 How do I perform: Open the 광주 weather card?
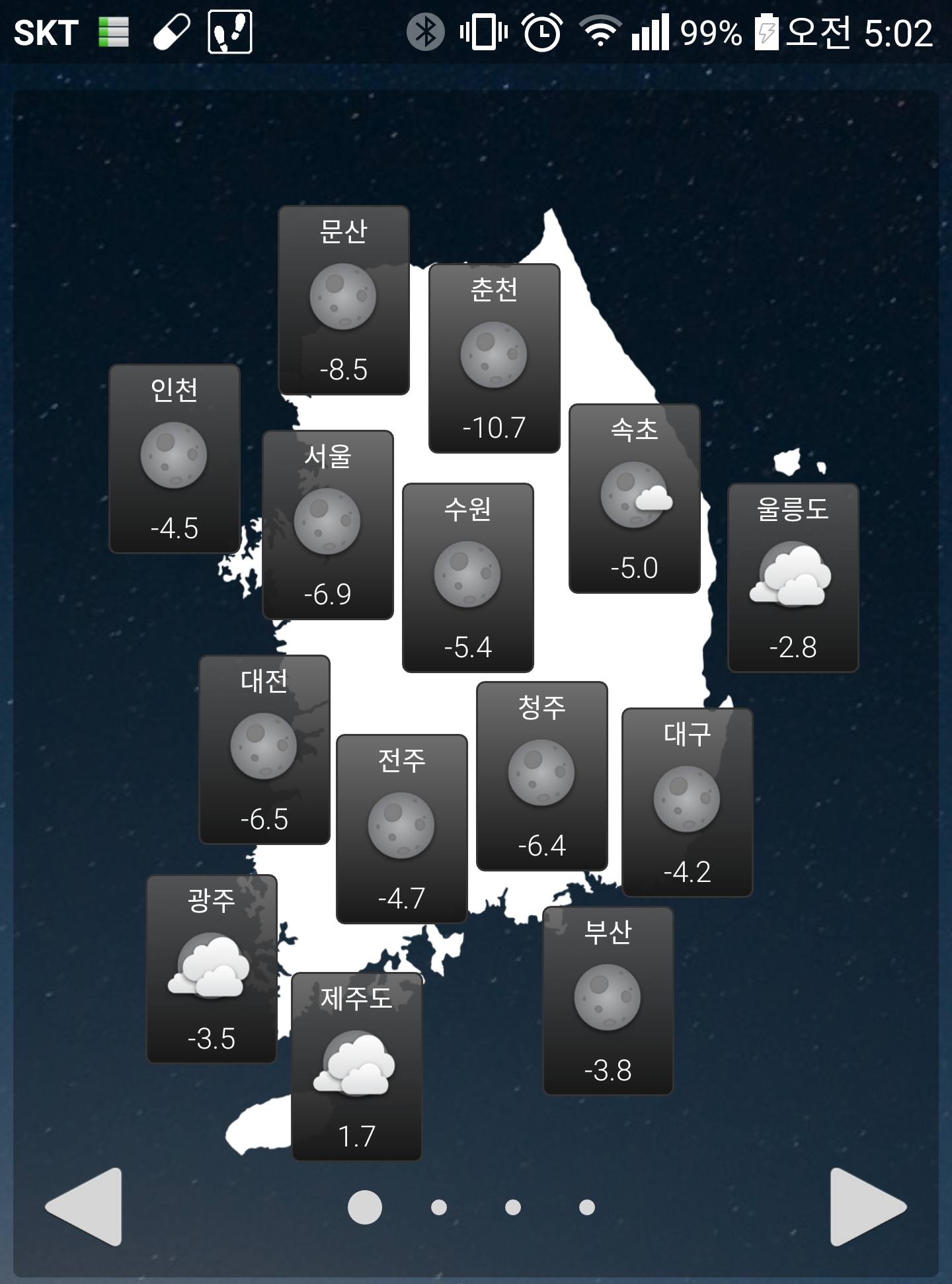[x=212, y=969]
